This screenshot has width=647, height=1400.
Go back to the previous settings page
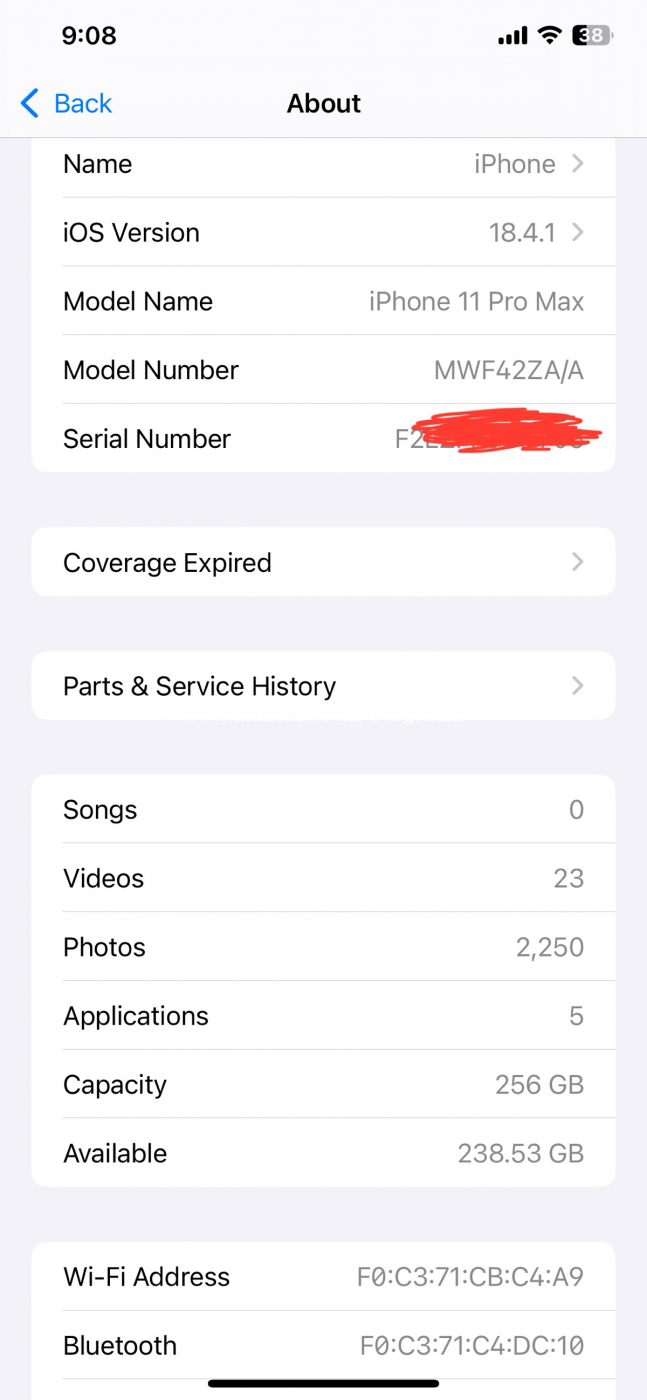tap(66, 103)
